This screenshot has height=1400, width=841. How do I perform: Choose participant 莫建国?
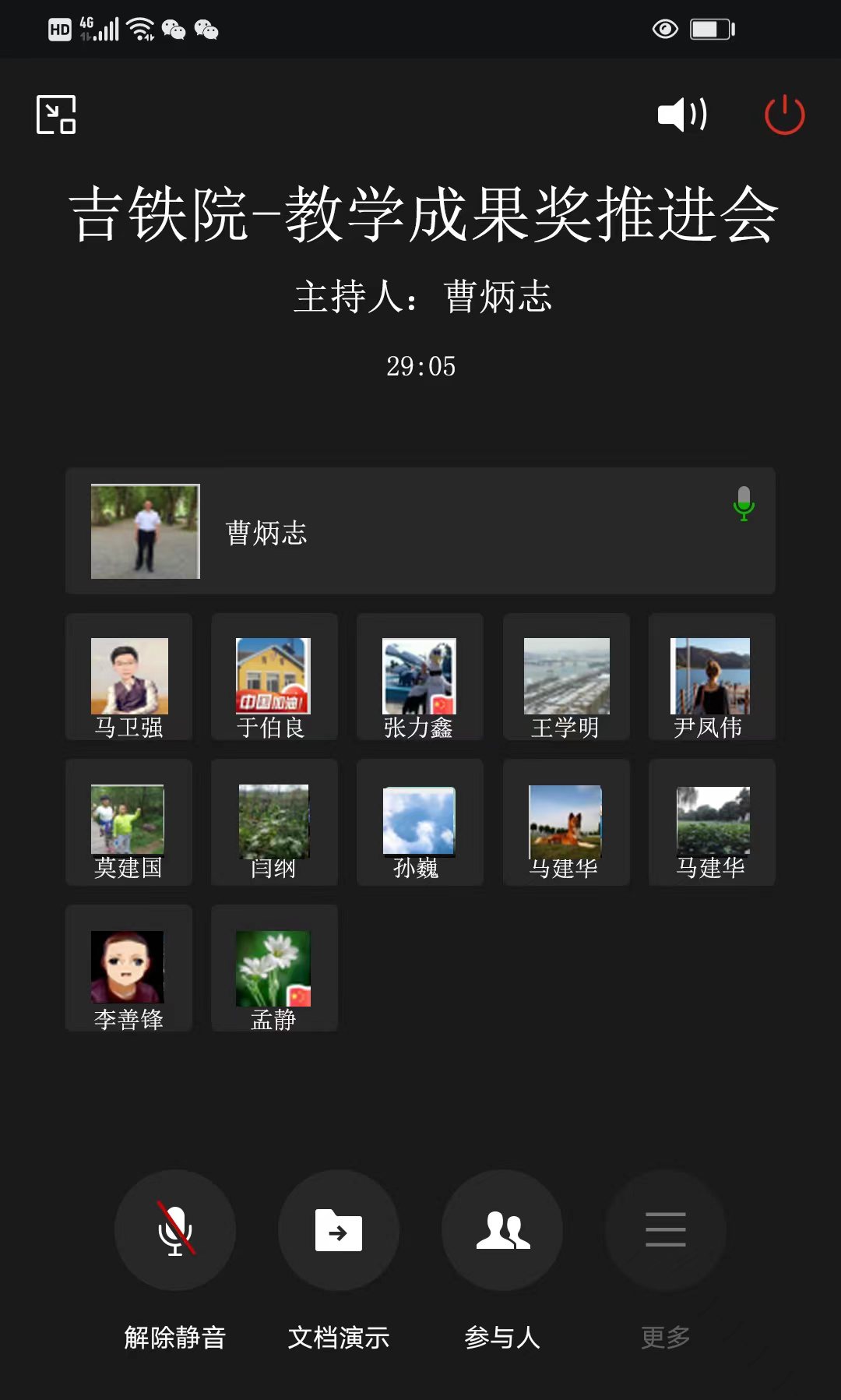coord(129,822)
